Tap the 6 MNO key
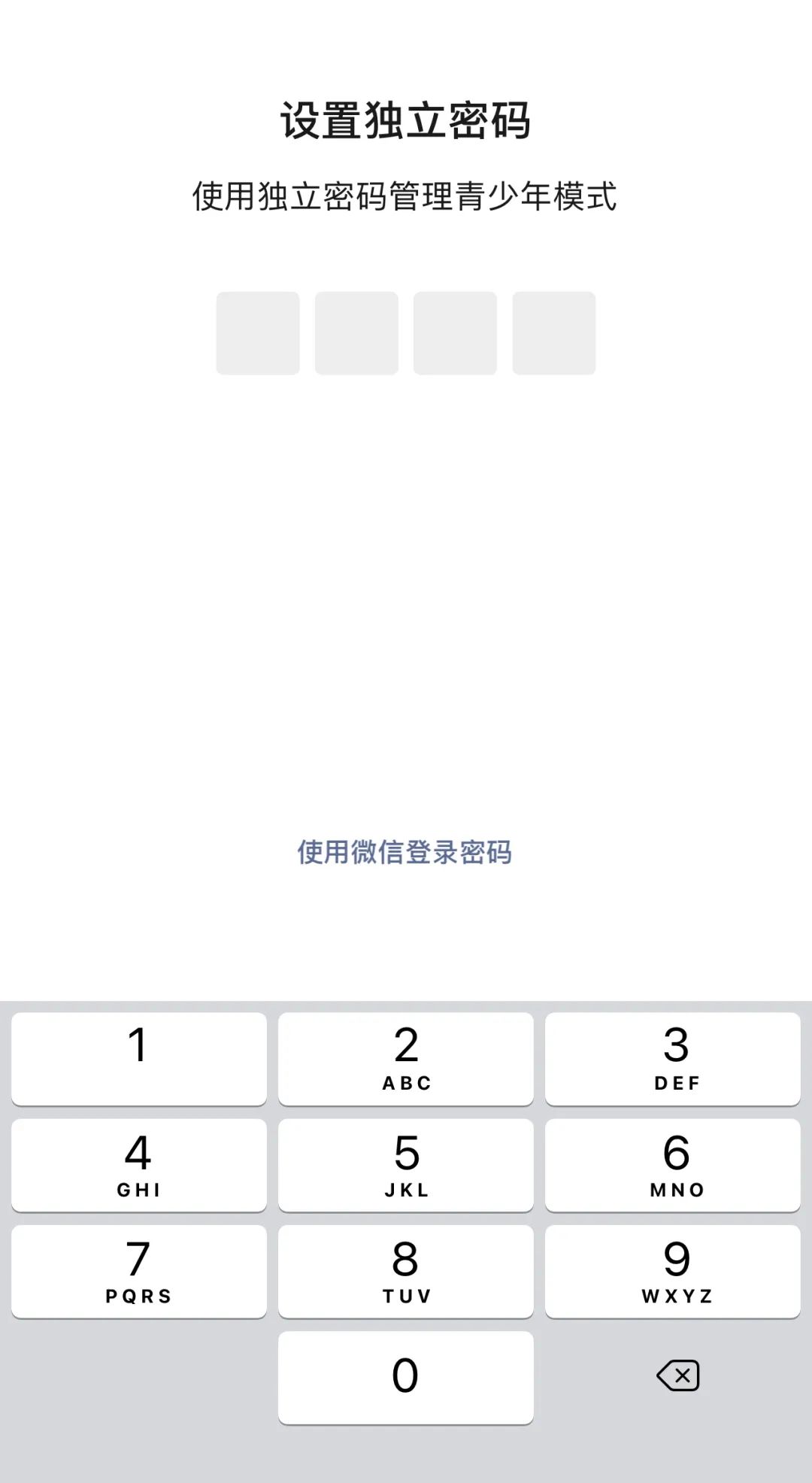 (x=673, y=1165)
